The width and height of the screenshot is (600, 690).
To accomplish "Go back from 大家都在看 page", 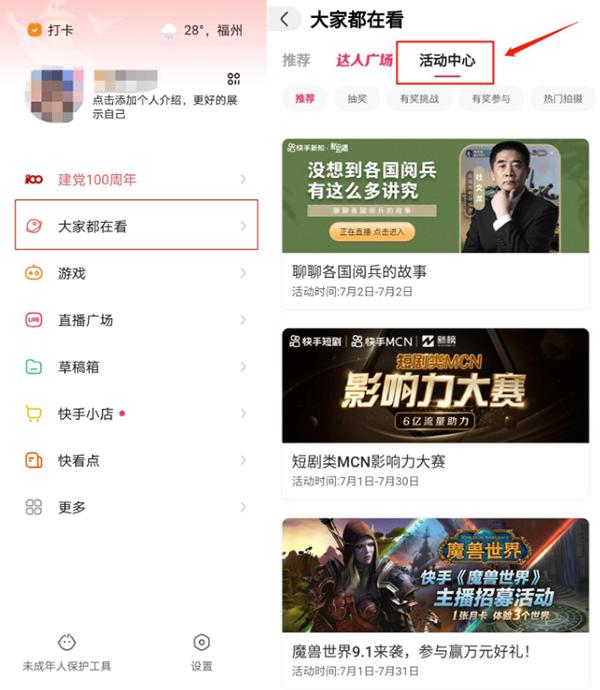I will 286,19.
